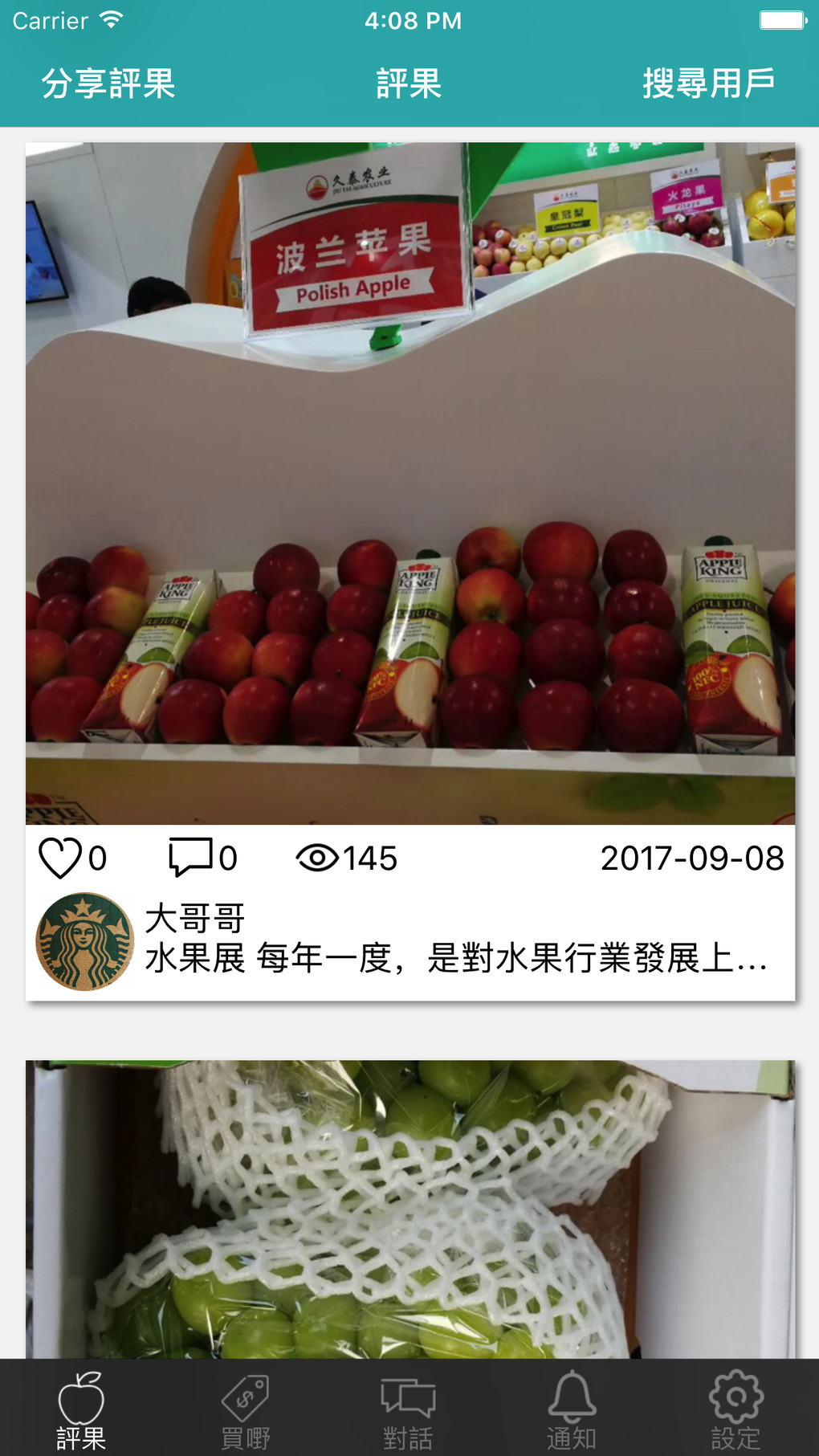Tap the 分享評果 button

(108, 84)
